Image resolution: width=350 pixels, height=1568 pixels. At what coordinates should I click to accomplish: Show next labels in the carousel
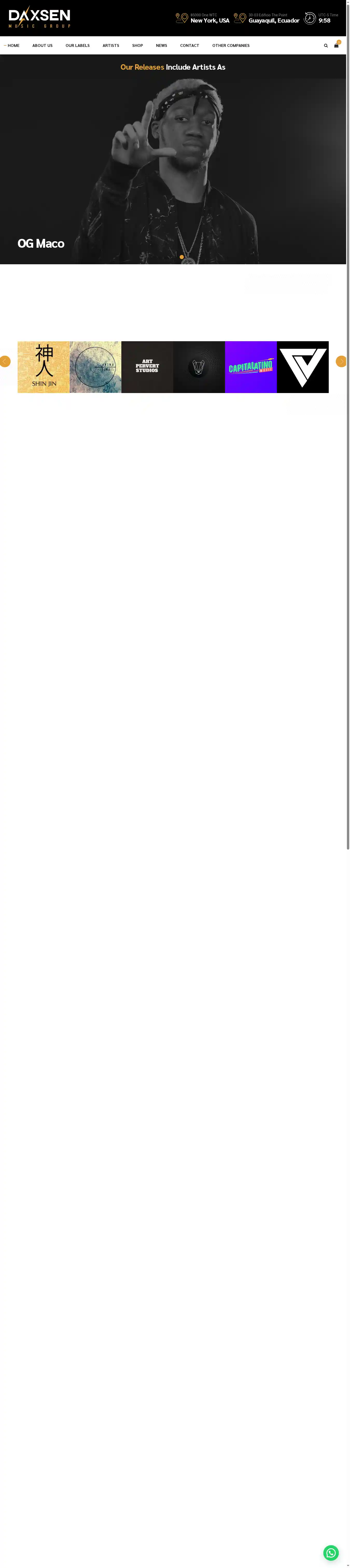click(341, 362)
